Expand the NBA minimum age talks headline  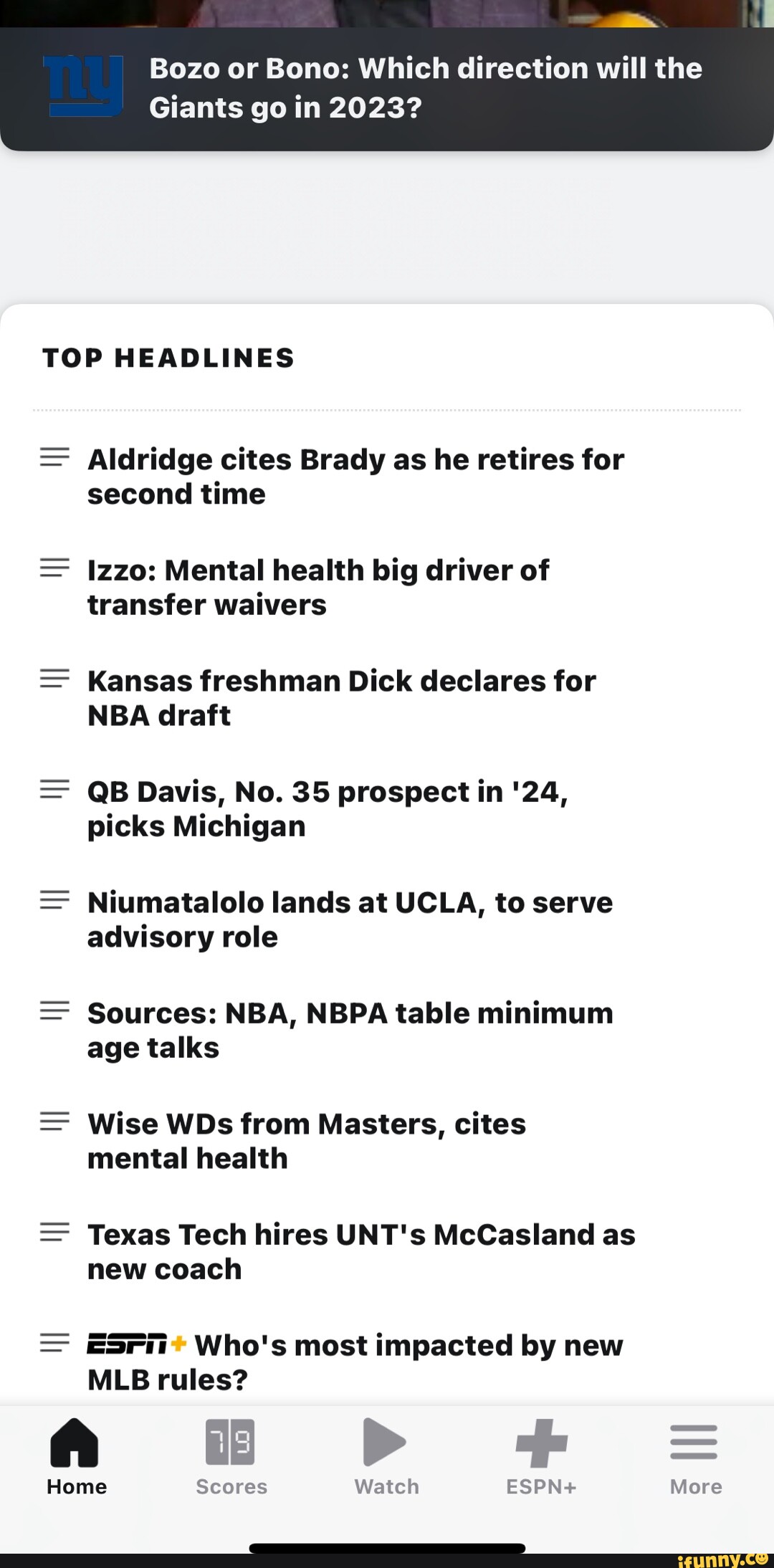[x=54, y=1013]
